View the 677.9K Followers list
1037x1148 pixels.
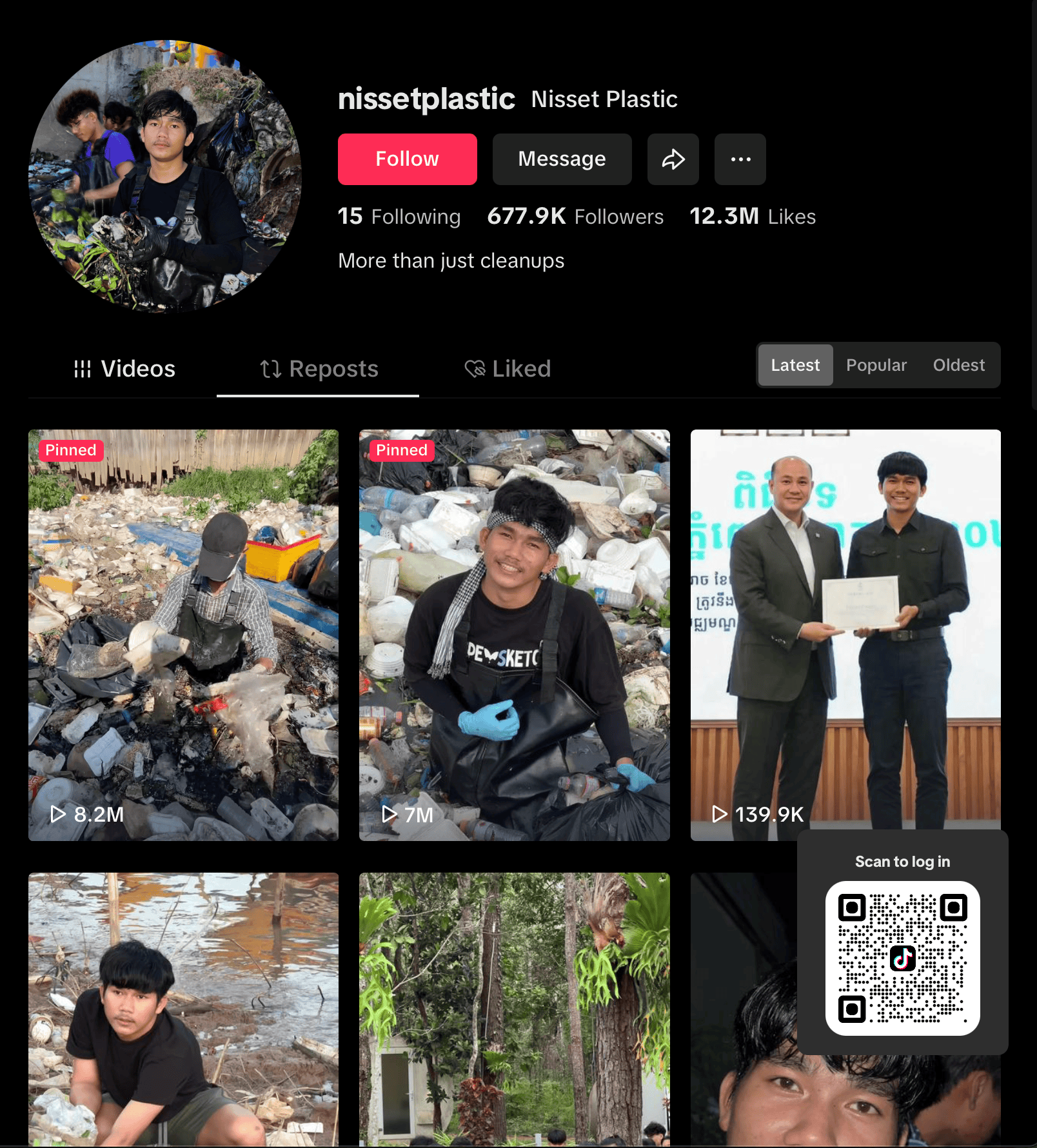coord(575,217)
